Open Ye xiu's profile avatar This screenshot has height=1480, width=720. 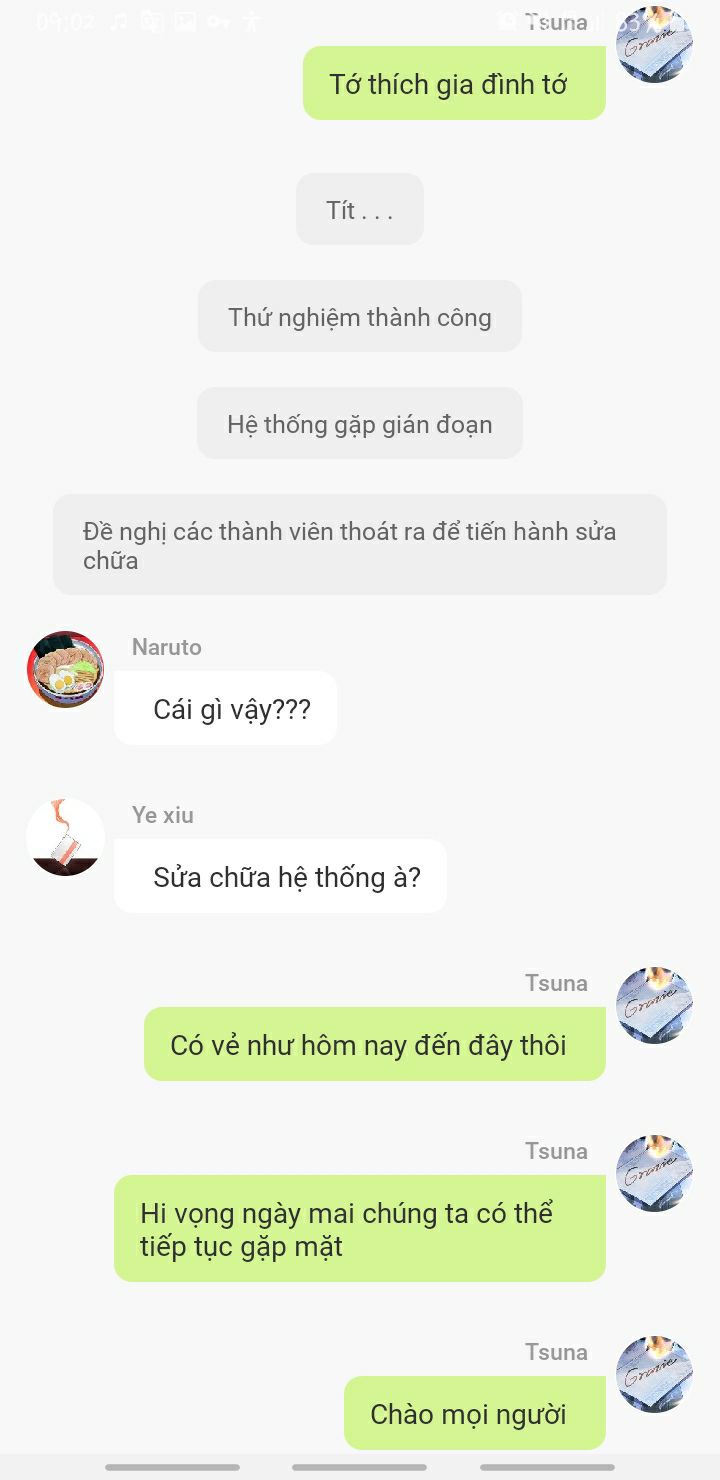[65, 838]
